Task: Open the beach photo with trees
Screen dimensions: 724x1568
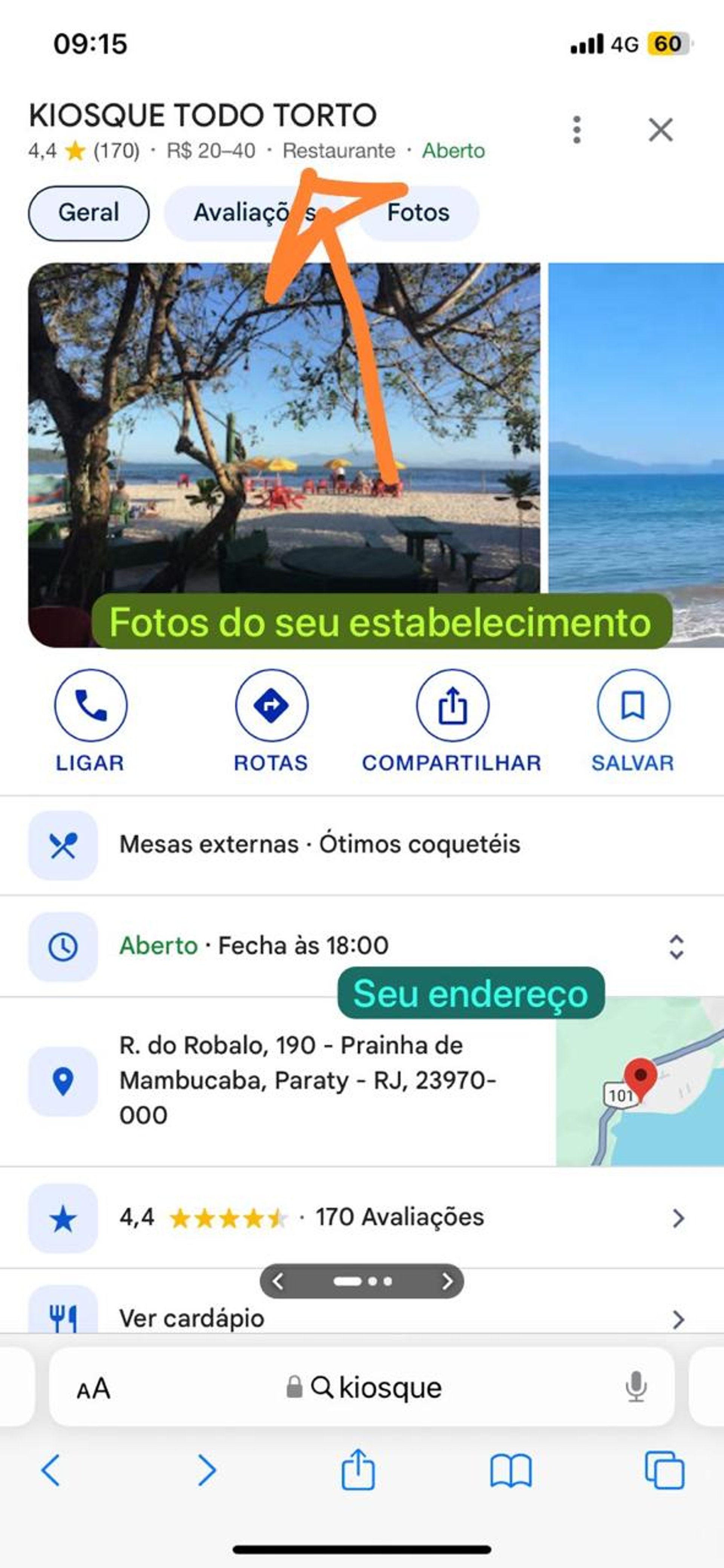Action: (x=284, y=426)
